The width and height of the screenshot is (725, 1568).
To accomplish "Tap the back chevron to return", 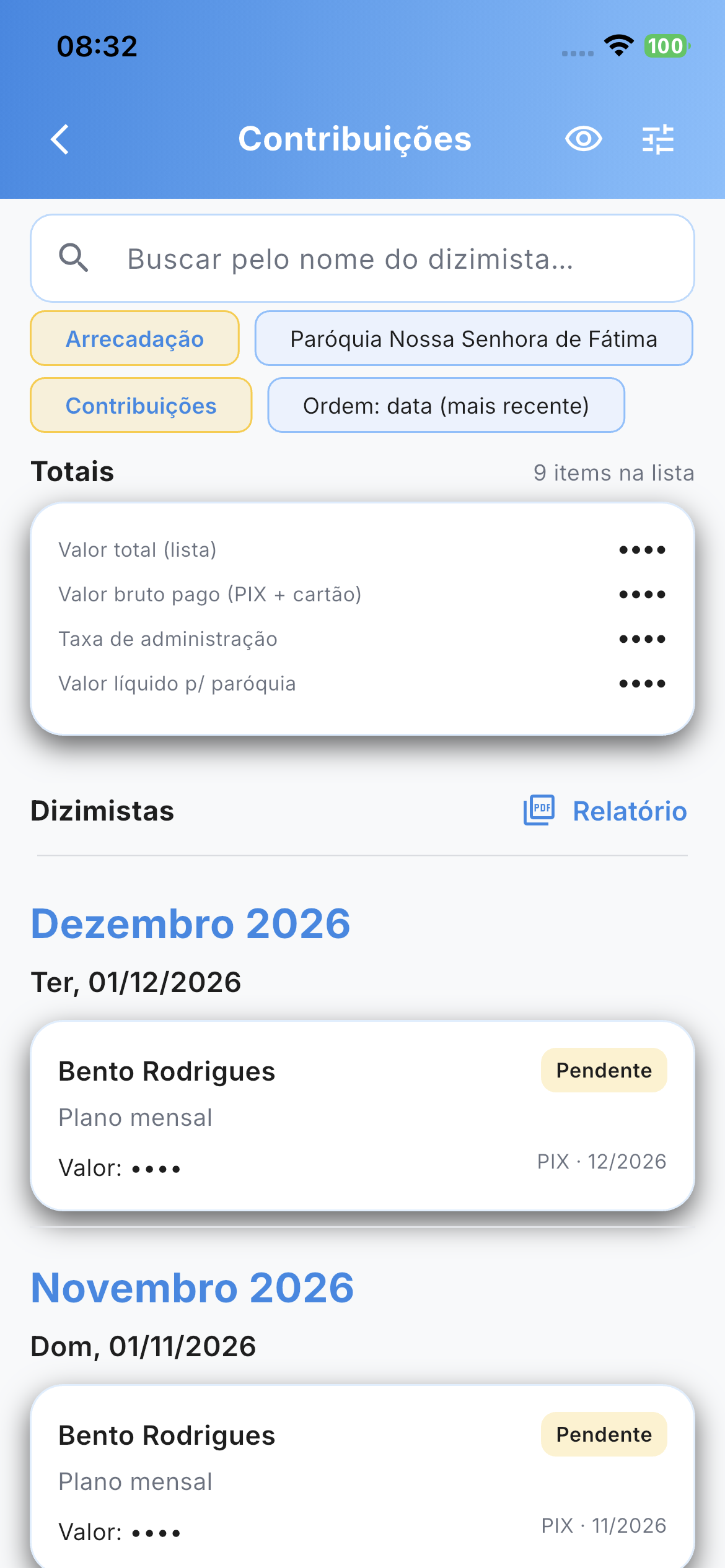I will [x=60, y=139].
